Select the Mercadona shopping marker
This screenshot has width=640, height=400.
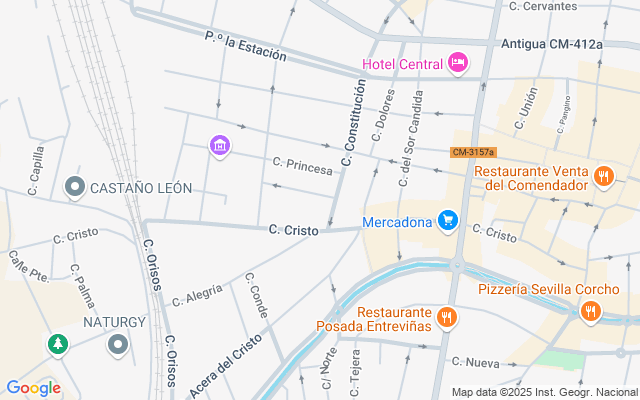click(x=448, y=221)
